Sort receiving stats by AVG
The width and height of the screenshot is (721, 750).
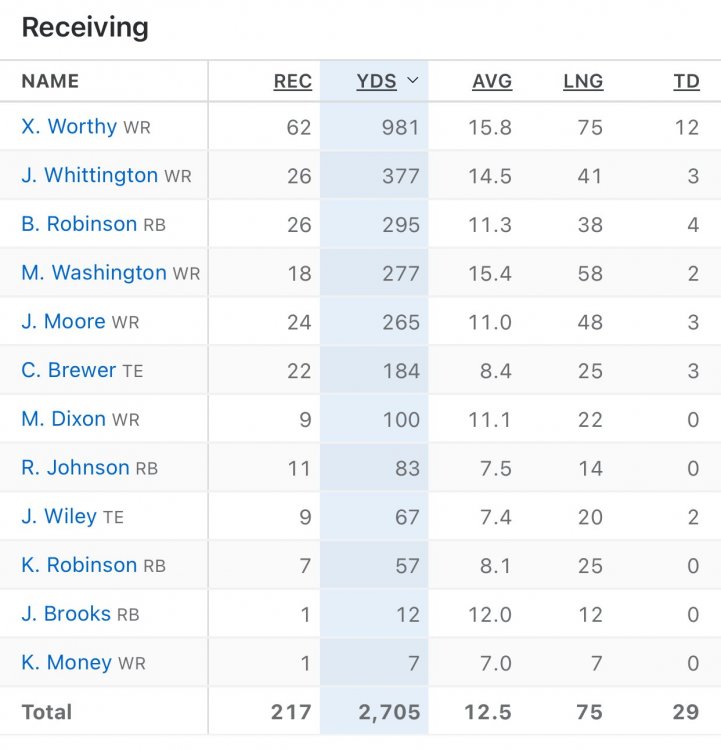click(492, 82)
